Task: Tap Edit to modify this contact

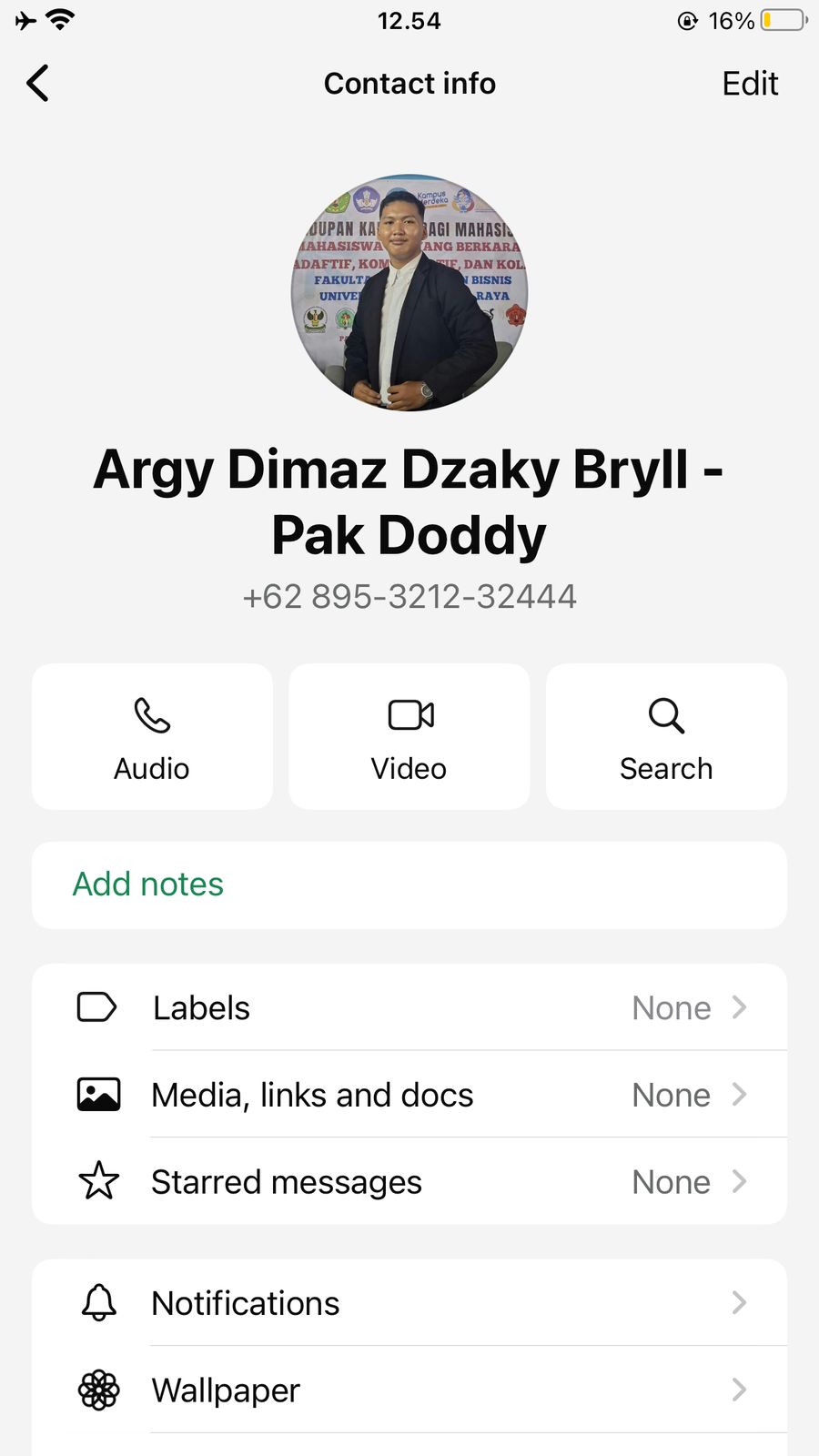Action: pos(749,84)
